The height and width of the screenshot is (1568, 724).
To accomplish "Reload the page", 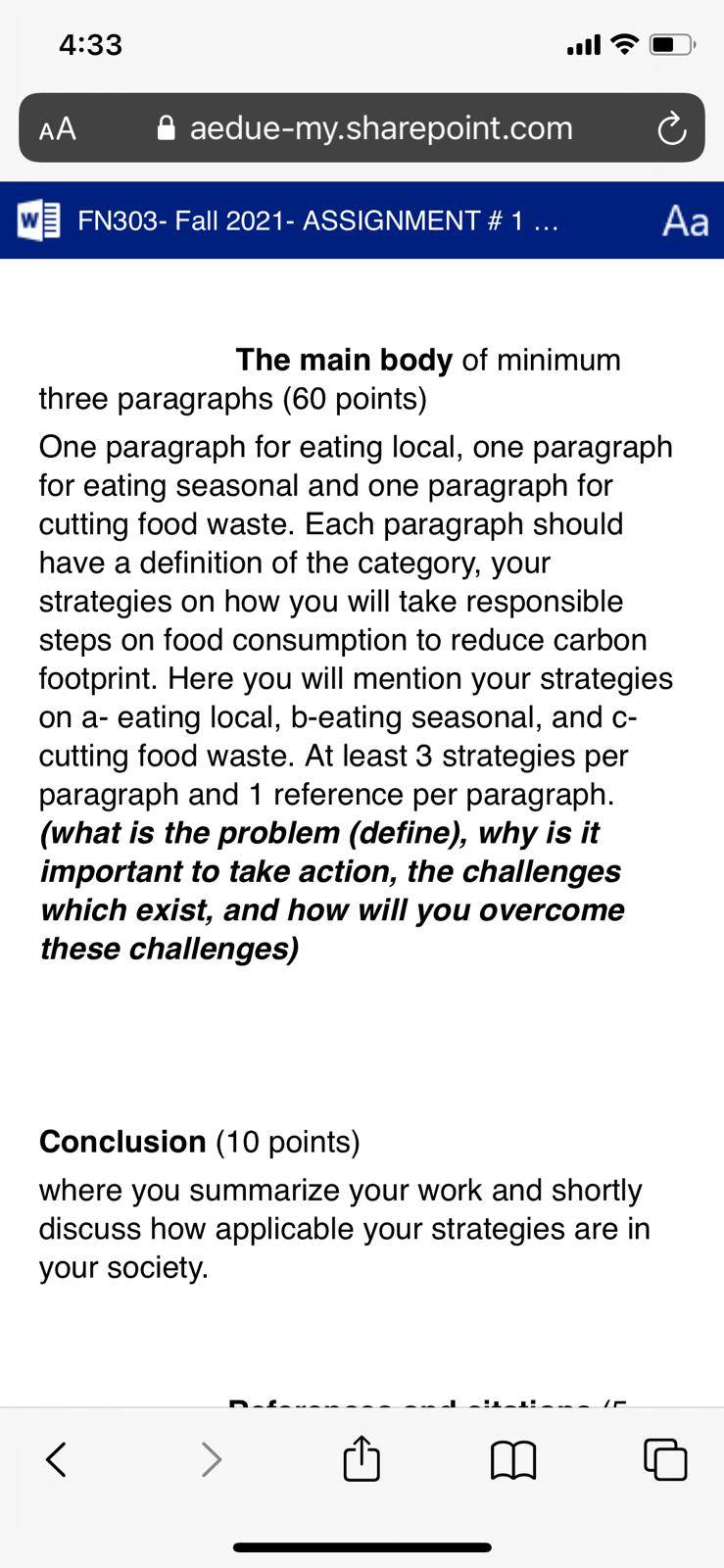I will [x=671, y=128].
